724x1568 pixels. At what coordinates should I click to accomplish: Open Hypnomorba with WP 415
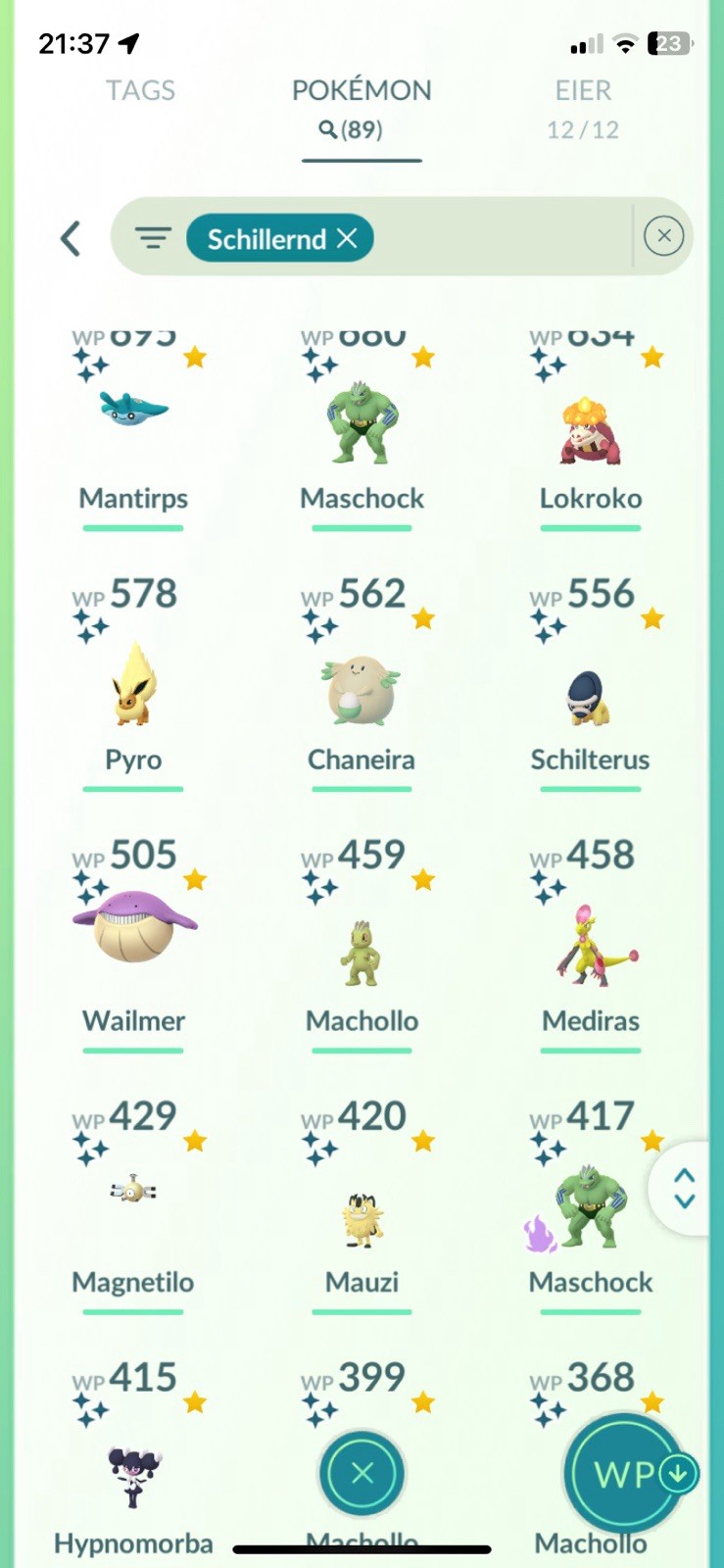click(x=133, y=1475)
